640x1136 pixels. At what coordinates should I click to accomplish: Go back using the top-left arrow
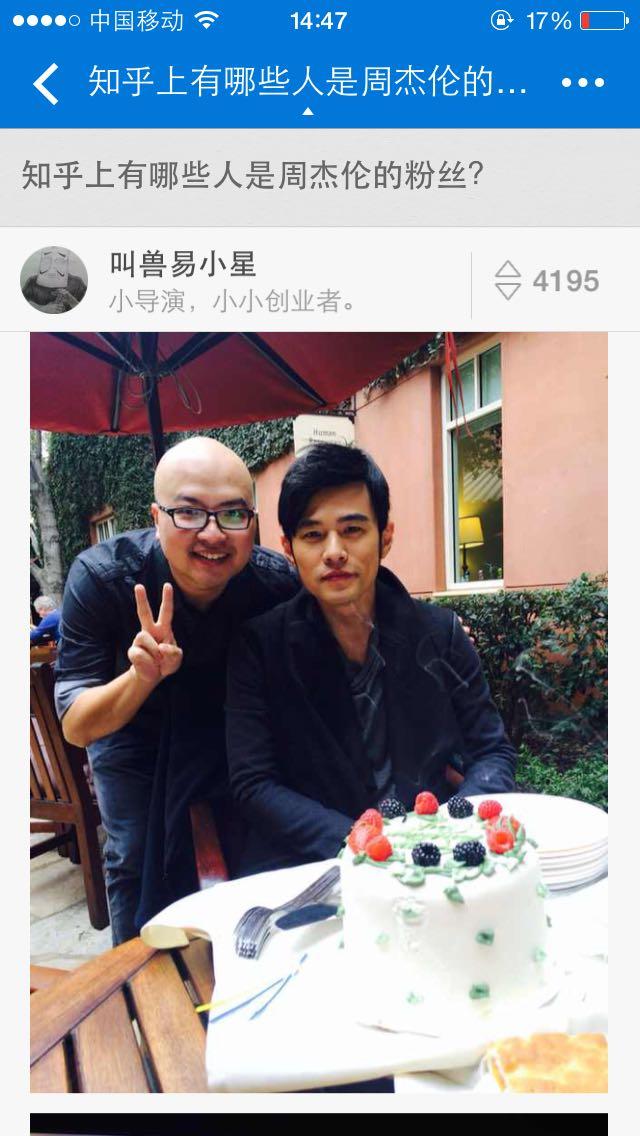click(x=46, y=84)
